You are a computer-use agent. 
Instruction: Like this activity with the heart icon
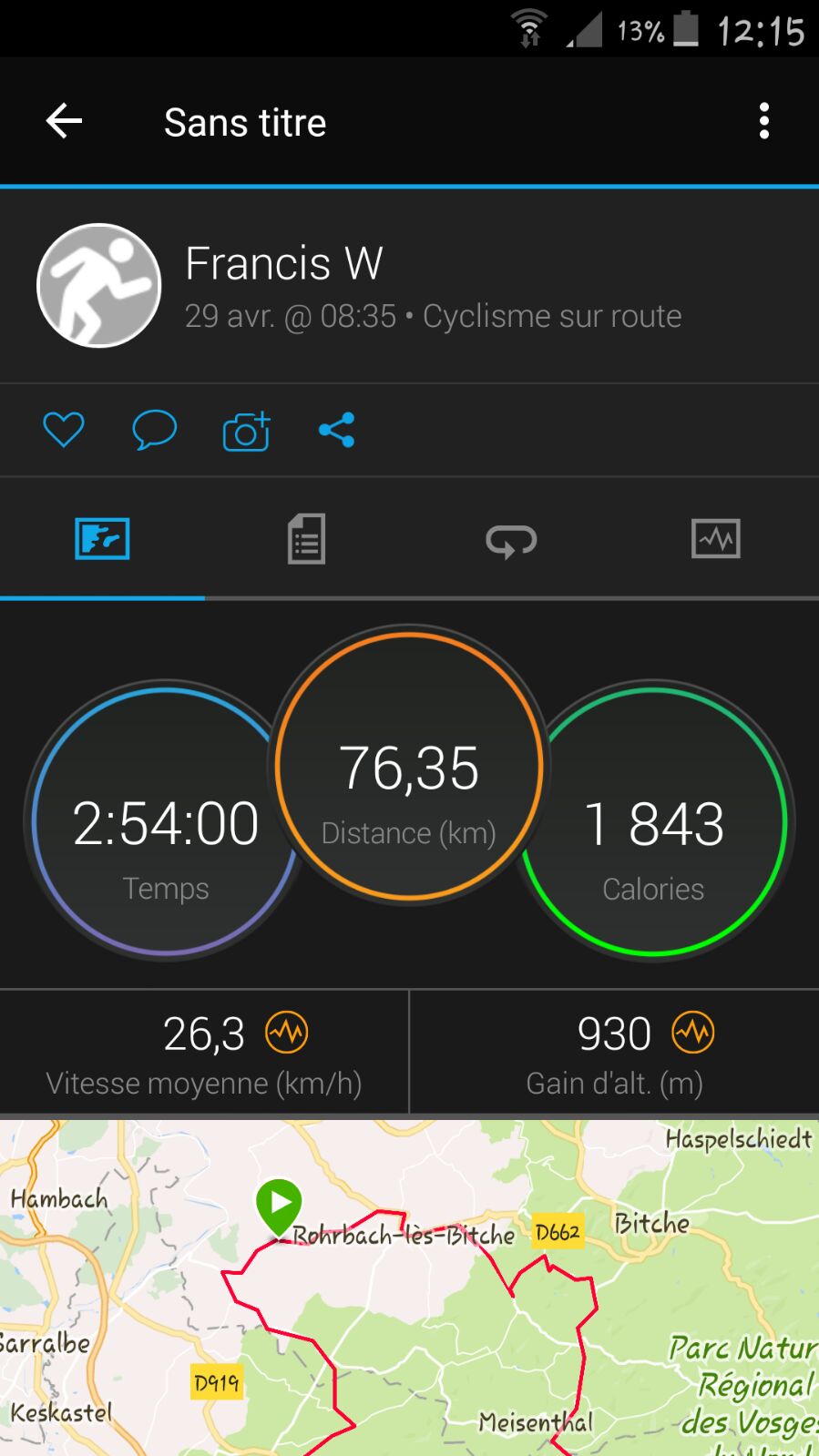64,430
